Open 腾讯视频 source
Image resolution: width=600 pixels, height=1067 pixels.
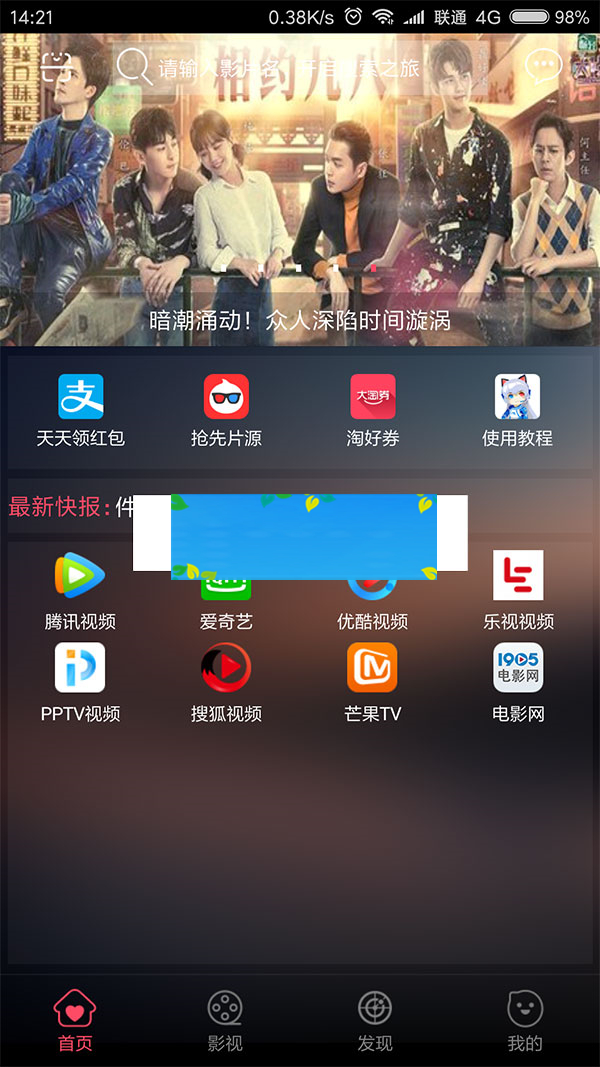80,592
